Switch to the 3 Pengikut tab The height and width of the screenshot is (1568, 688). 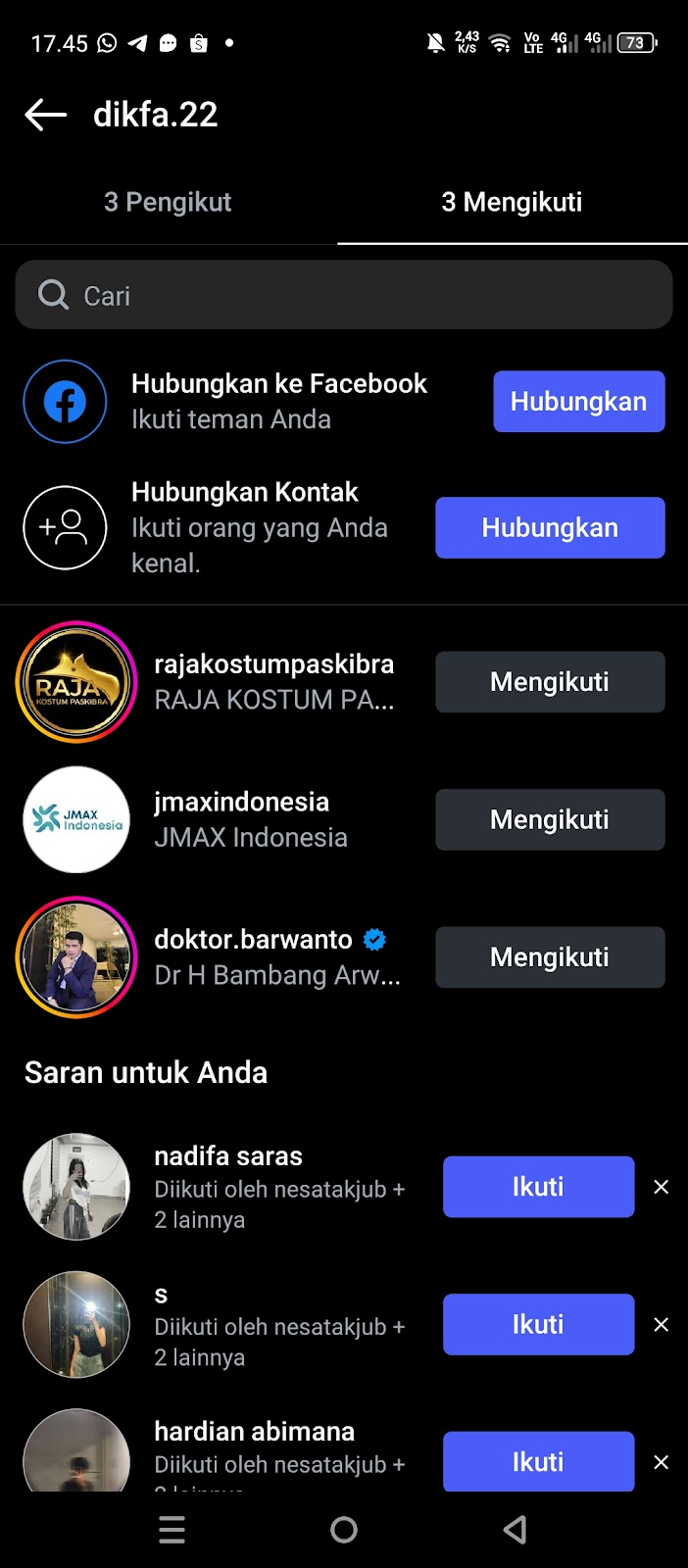point(168,202)
